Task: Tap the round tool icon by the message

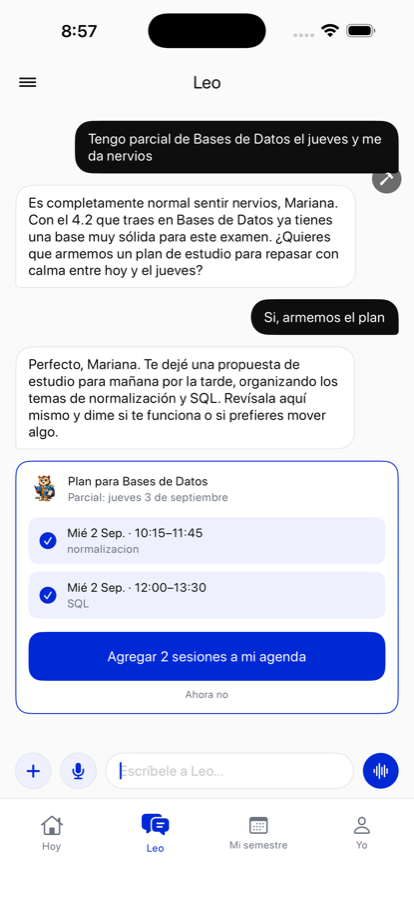Action: tap(386, 179)
